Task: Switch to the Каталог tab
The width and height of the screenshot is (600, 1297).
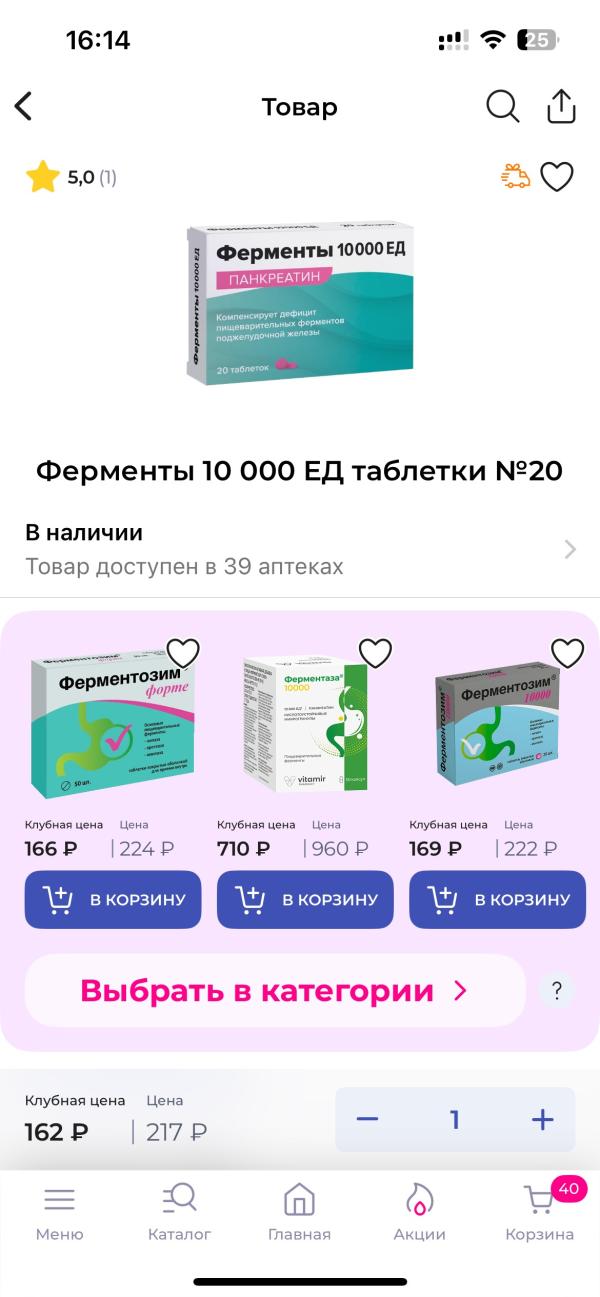Action: pyautogui.click(x=180, y=1211)
